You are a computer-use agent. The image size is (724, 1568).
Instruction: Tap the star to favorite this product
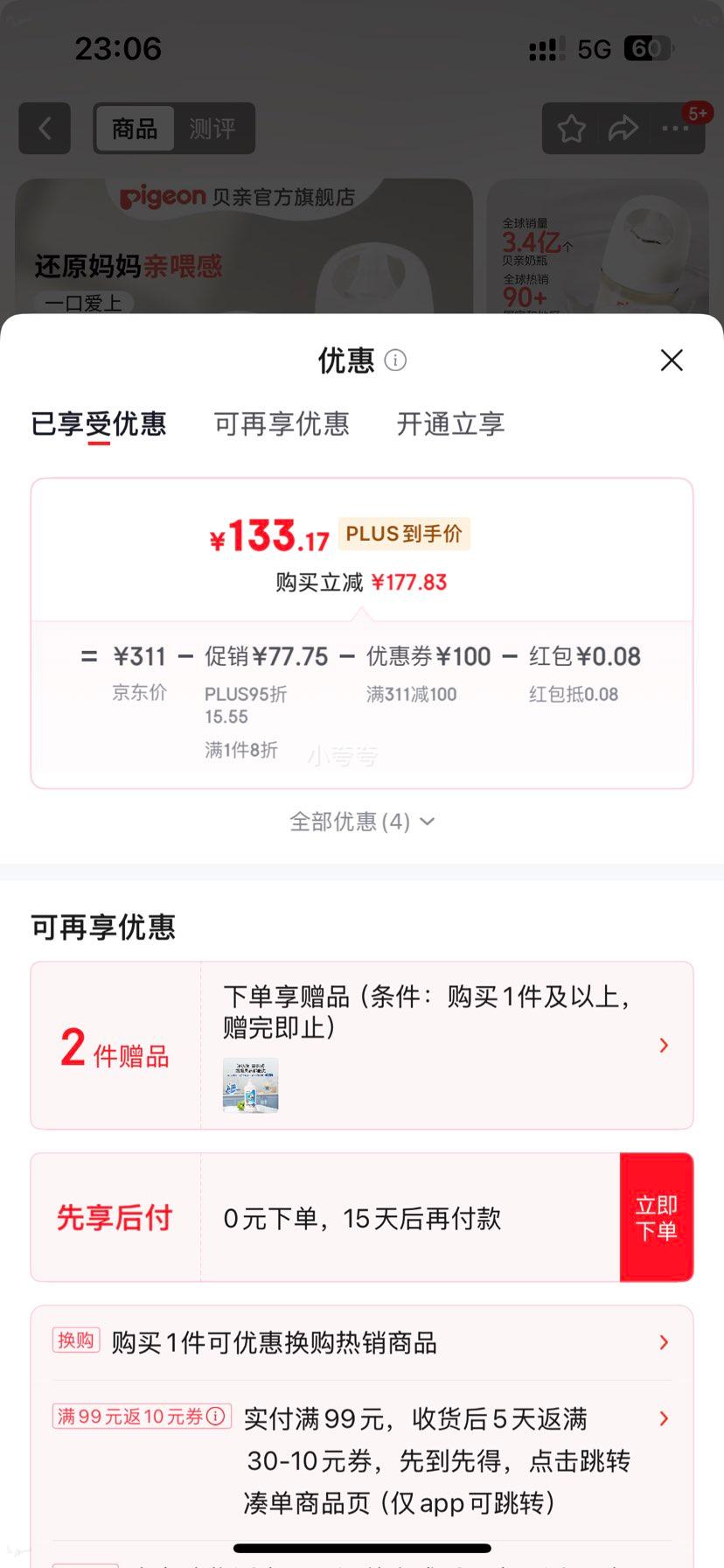point(571,128)
